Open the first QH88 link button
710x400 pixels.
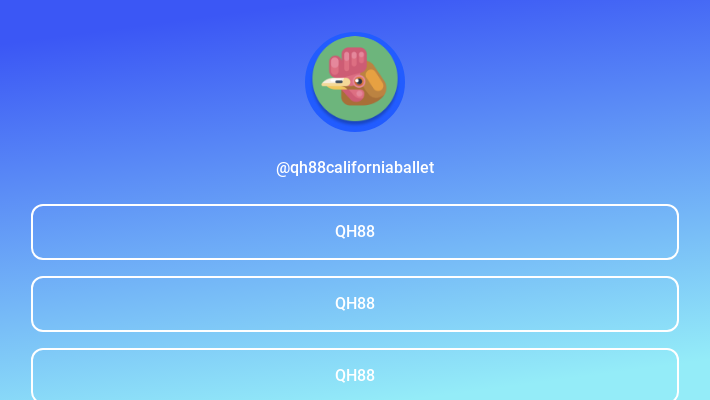tap(355, 232)
